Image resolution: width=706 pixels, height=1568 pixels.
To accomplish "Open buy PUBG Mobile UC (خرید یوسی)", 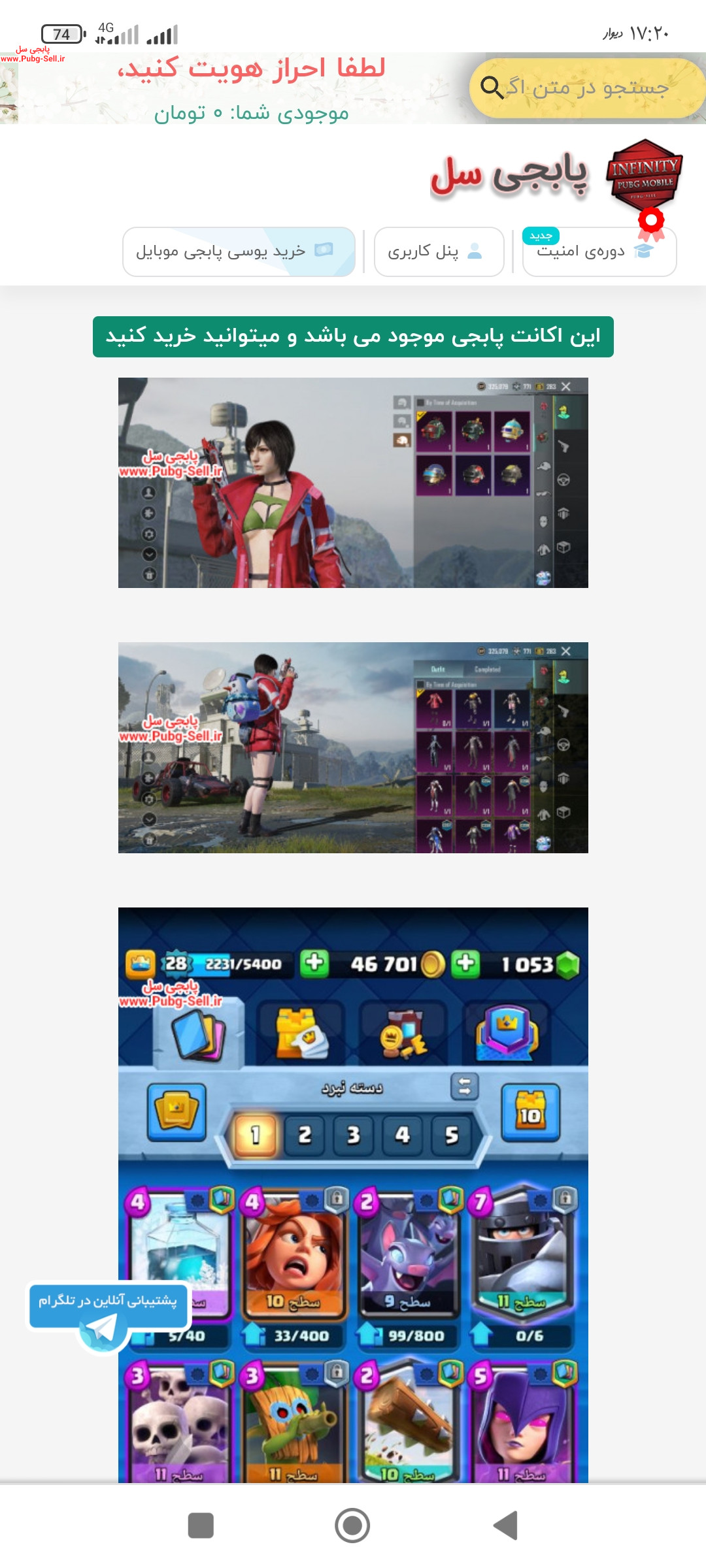I will [x=239, y=252].
